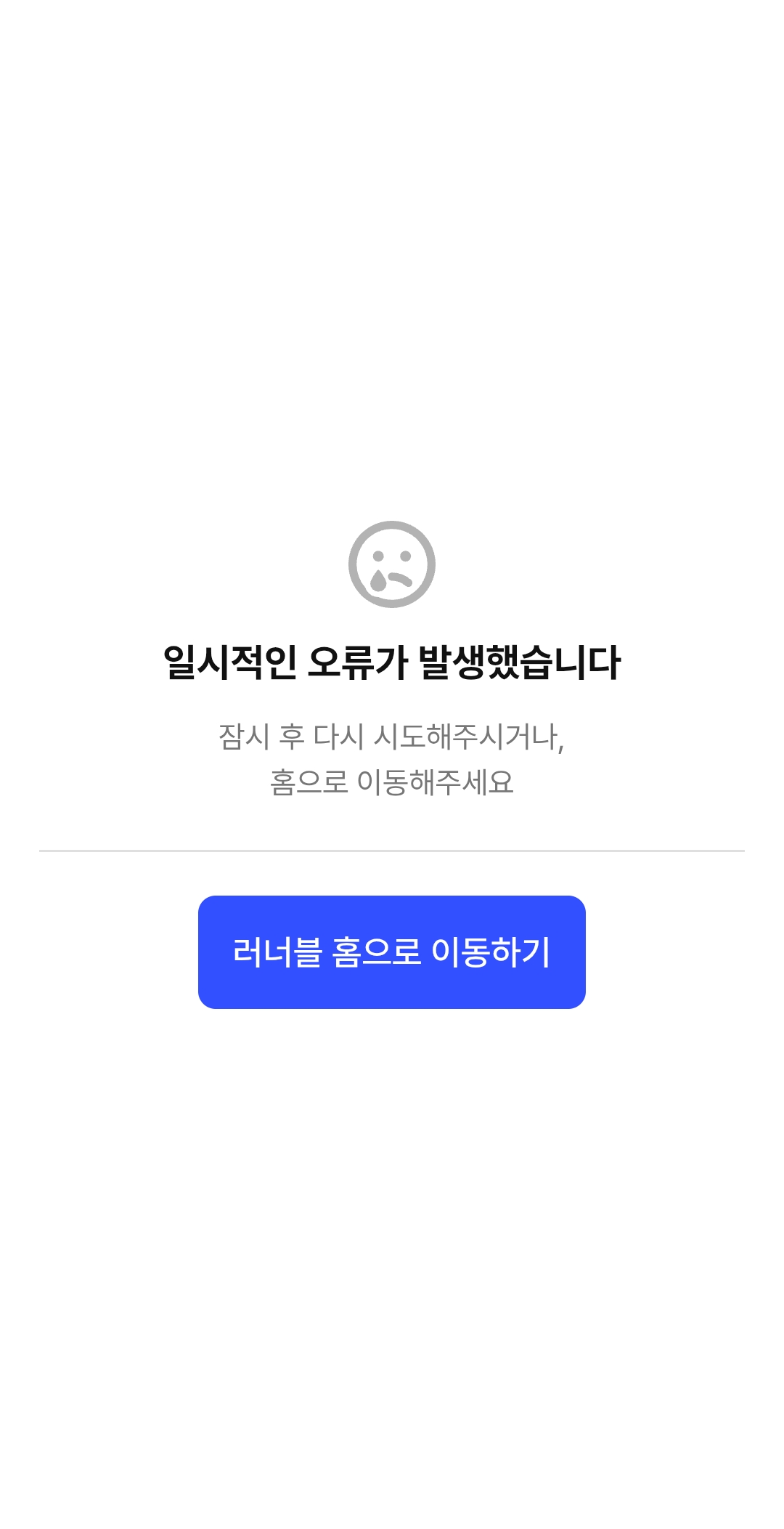Click the text 잠시 후 다시 시도해주시거나
This screenshot has height=1529, width=784.
[x=392, y=736]
